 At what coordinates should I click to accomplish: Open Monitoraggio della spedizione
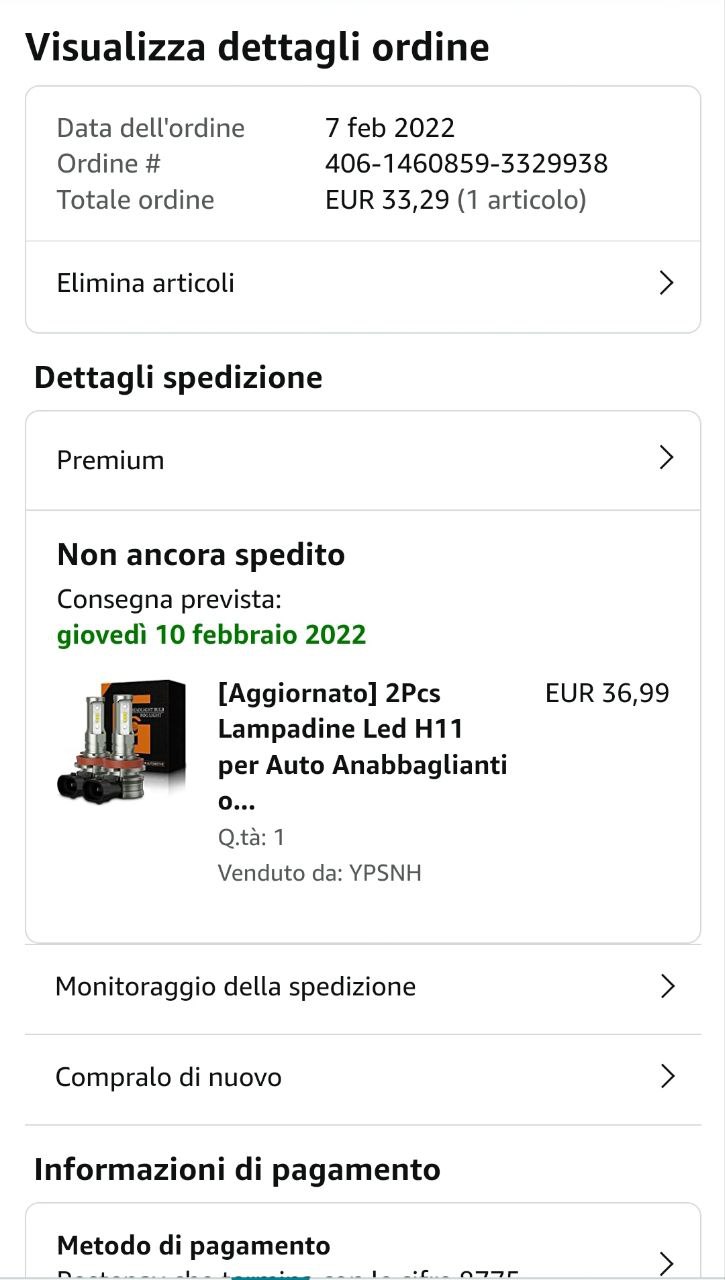pyautogui.click(x=362, y=987)
